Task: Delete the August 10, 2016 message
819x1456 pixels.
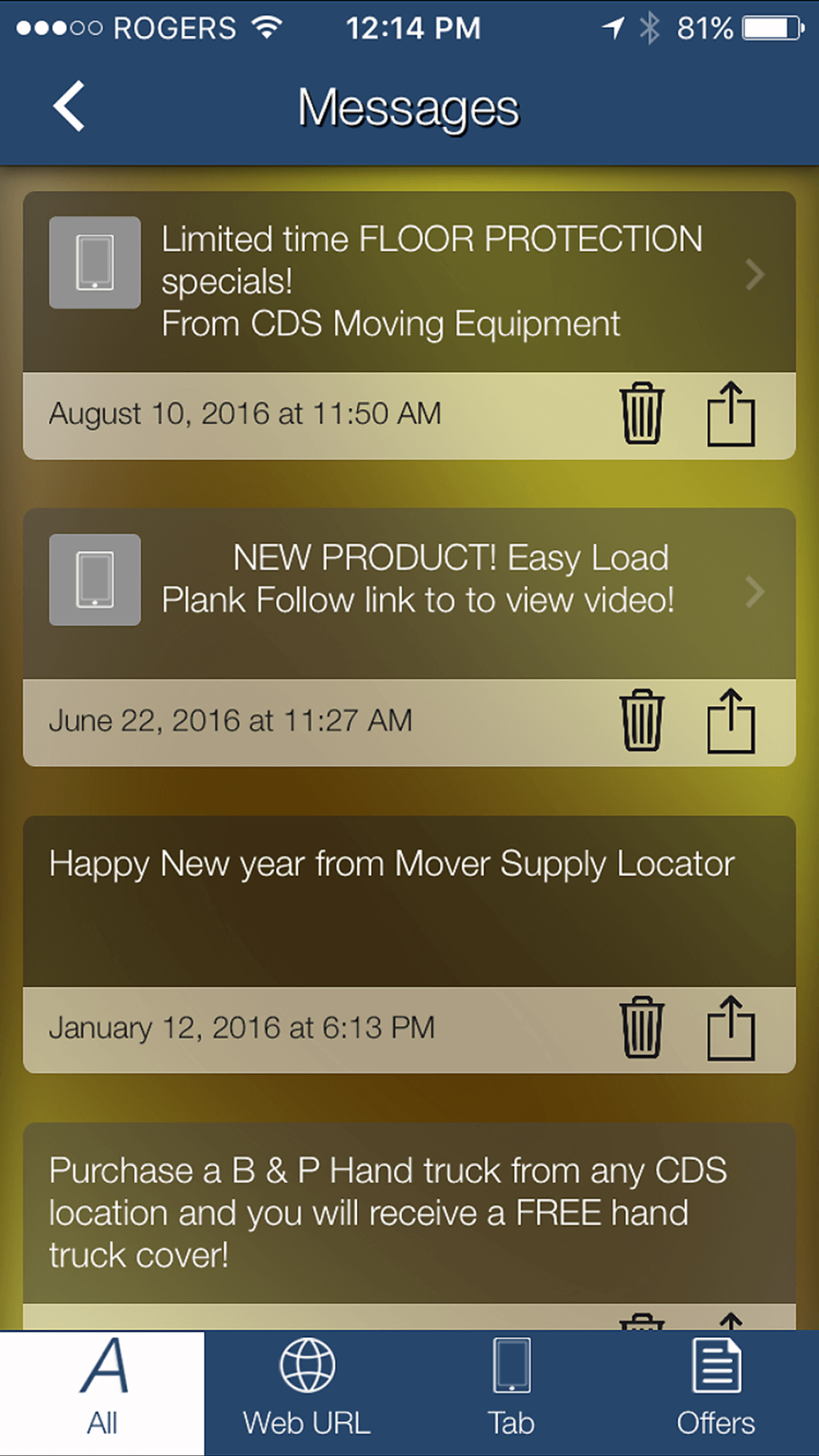Action: [x=641, y=414]
